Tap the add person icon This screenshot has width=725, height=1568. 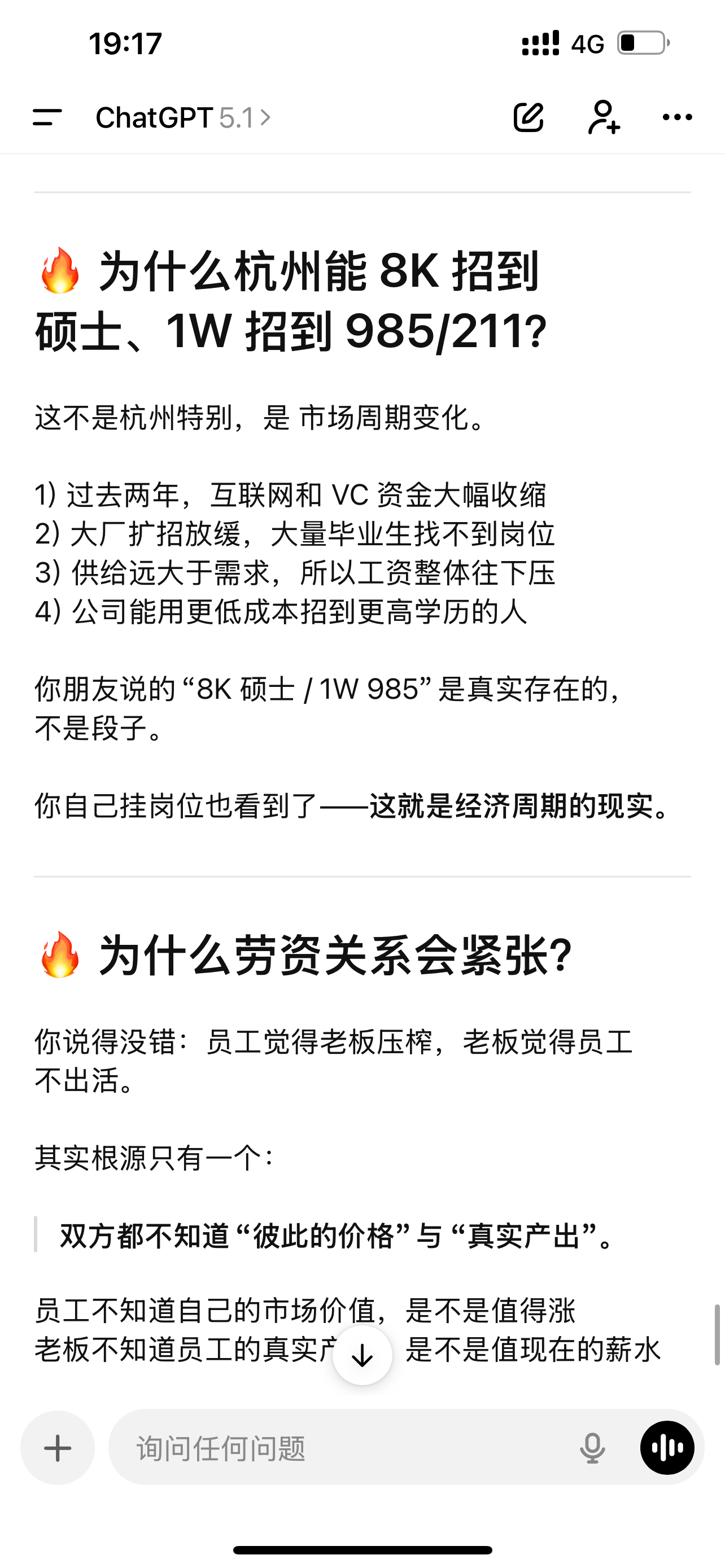point(604,117)
